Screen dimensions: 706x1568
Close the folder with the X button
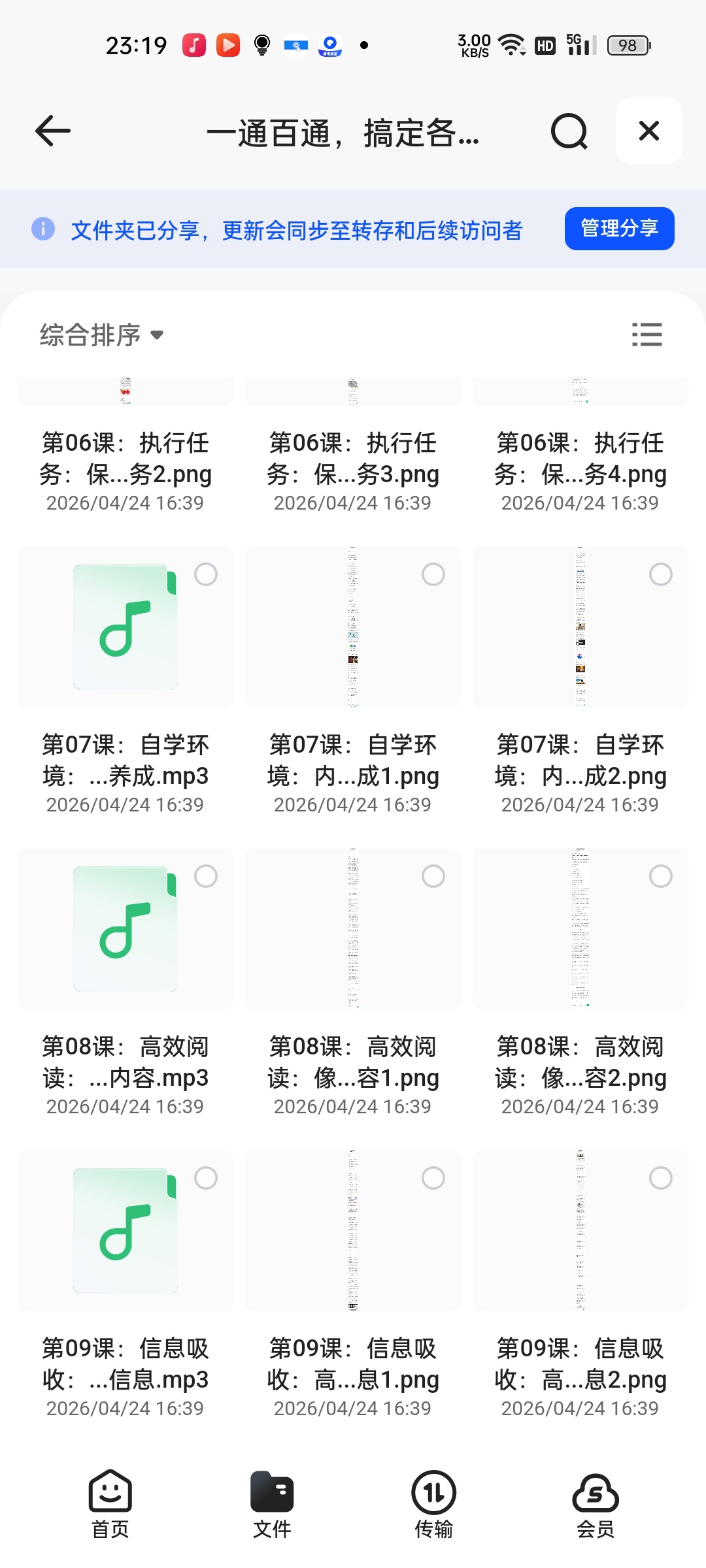tap(649, 131)
